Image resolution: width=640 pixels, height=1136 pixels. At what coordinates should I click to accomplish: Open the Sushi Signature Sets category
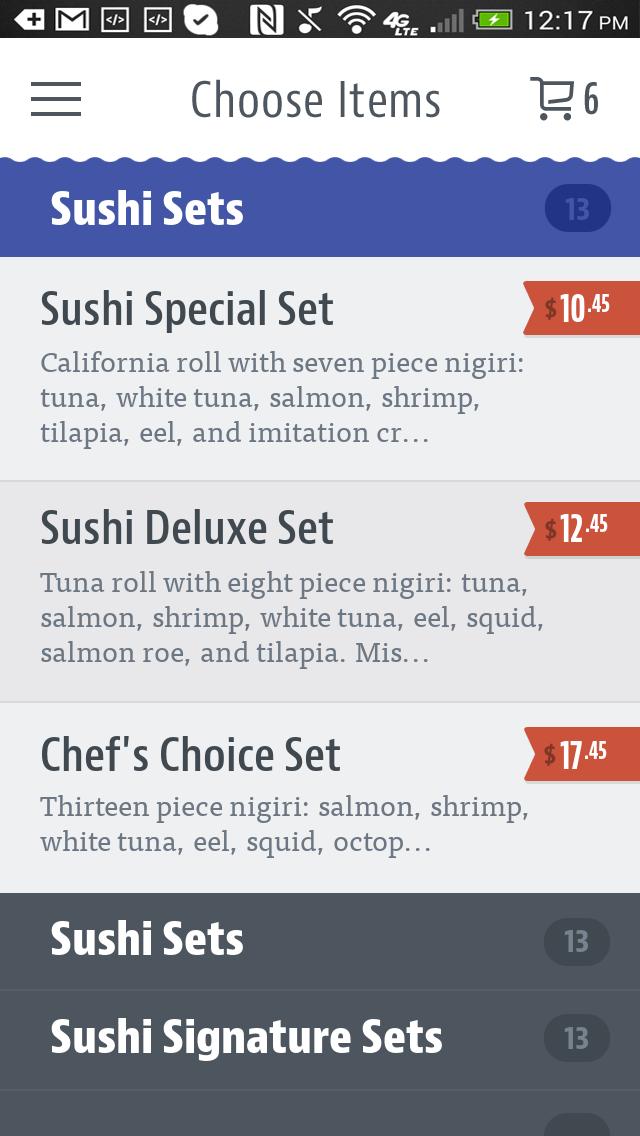320,1039
